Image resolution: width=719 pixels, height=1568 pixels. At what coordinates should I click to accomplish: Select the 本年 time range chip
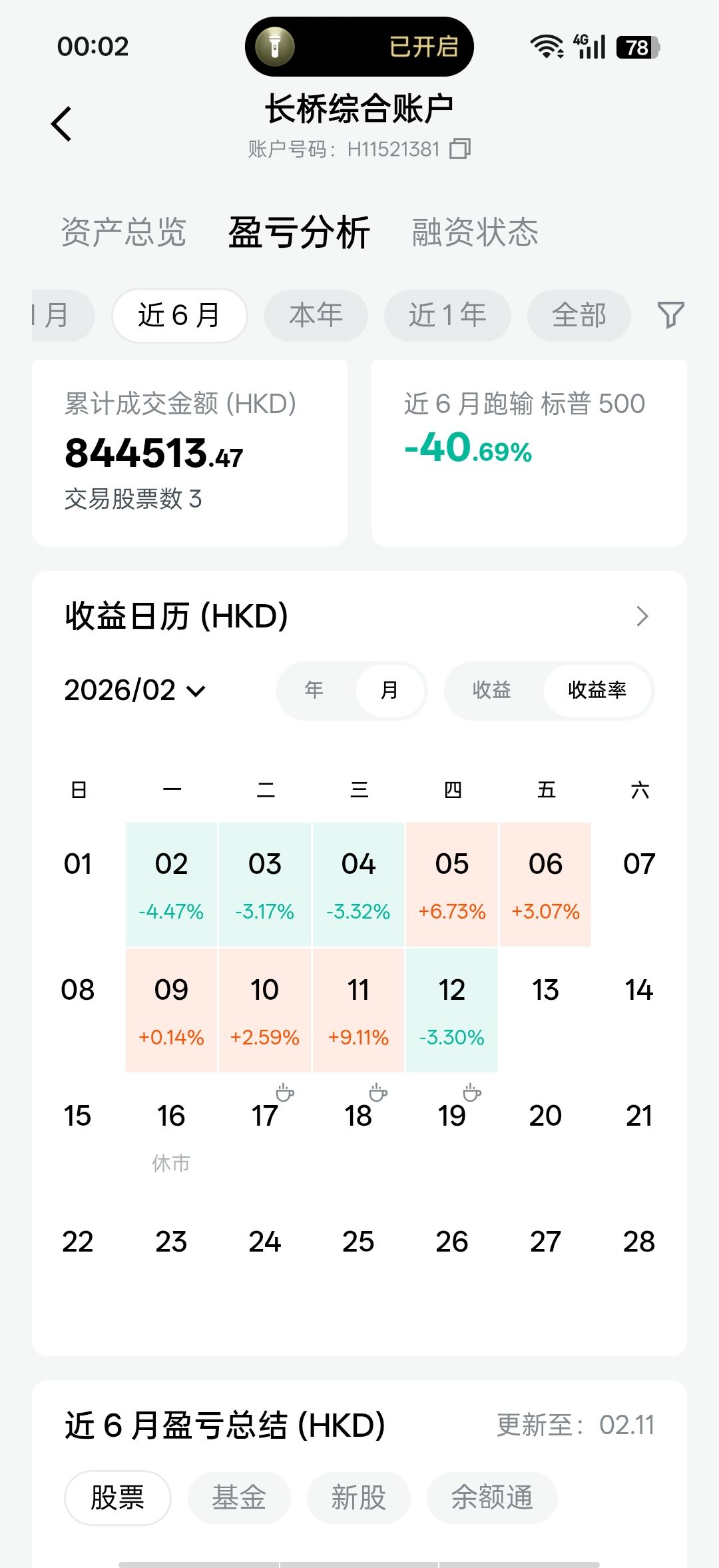[x=316, y=315]
